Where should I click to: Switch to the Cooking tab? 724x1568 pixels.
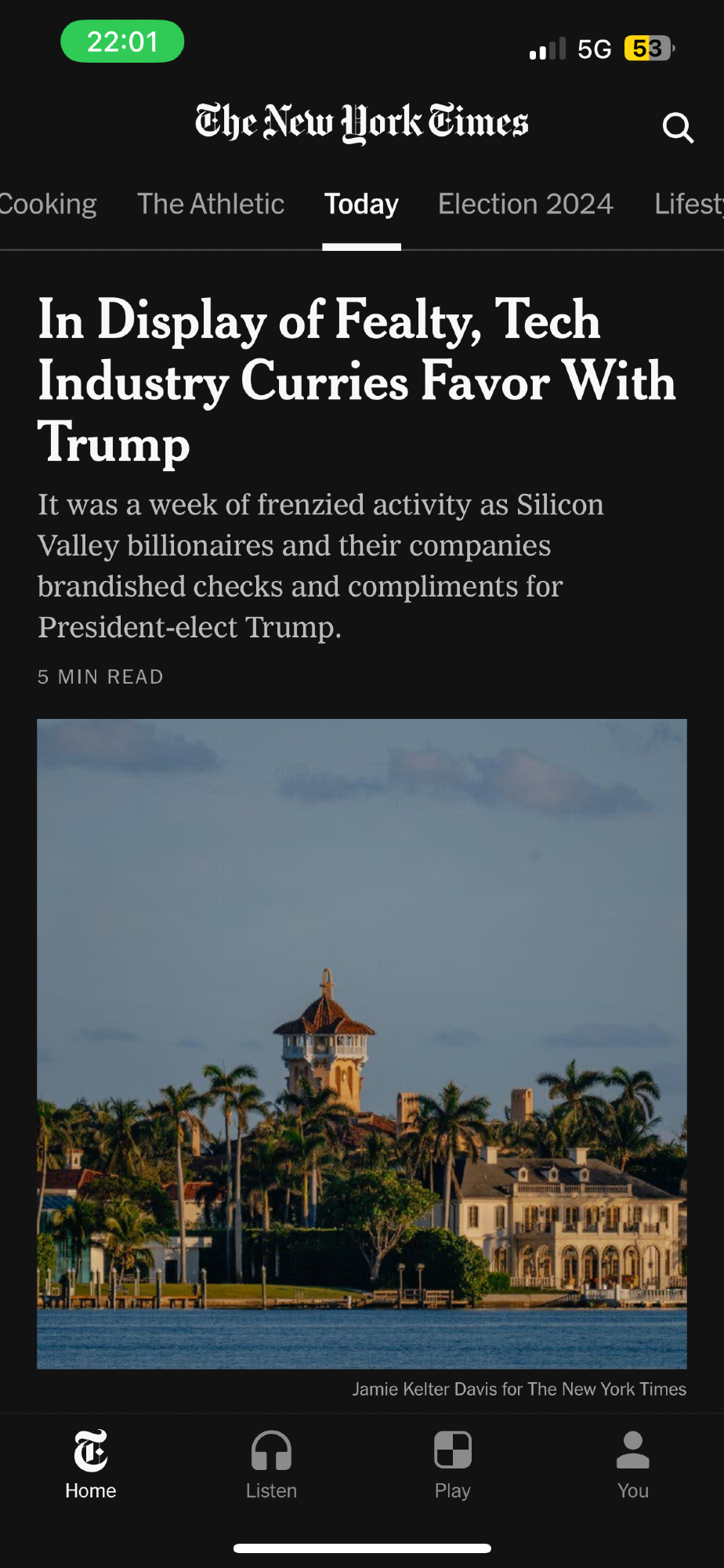coord(49,204)
